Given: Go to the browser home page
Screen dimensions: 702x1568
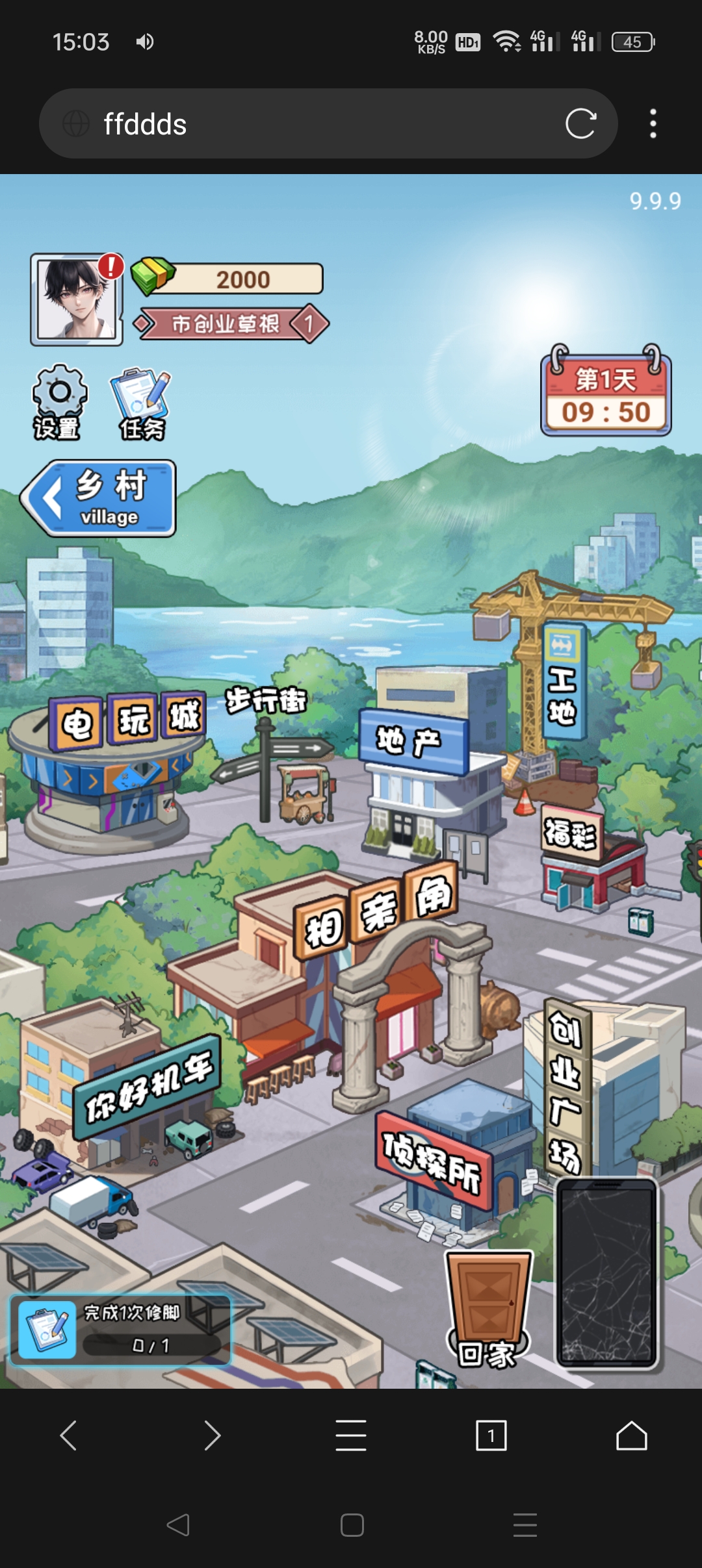Looking at the screenshot, I should tap(631, 1435).
